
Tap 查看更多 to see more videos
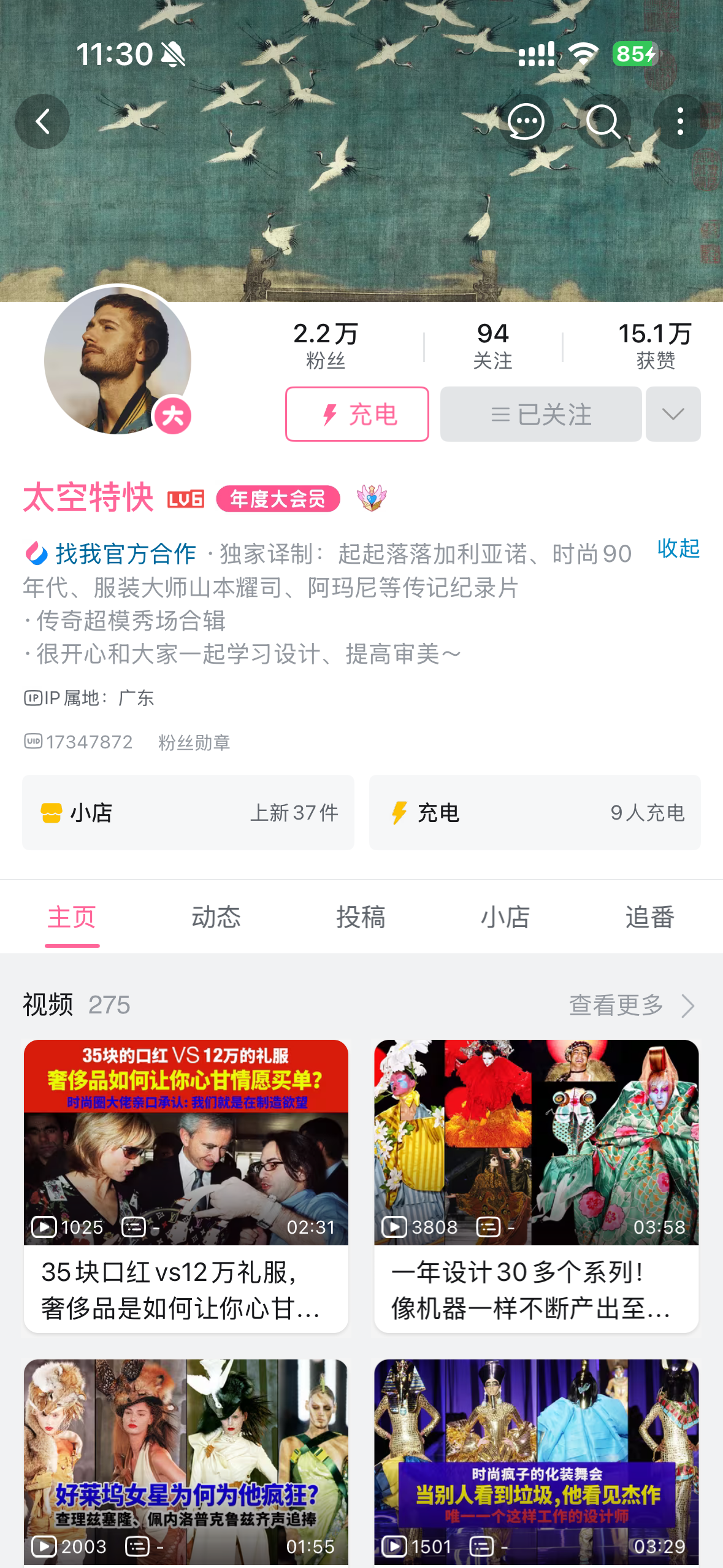632,1005
